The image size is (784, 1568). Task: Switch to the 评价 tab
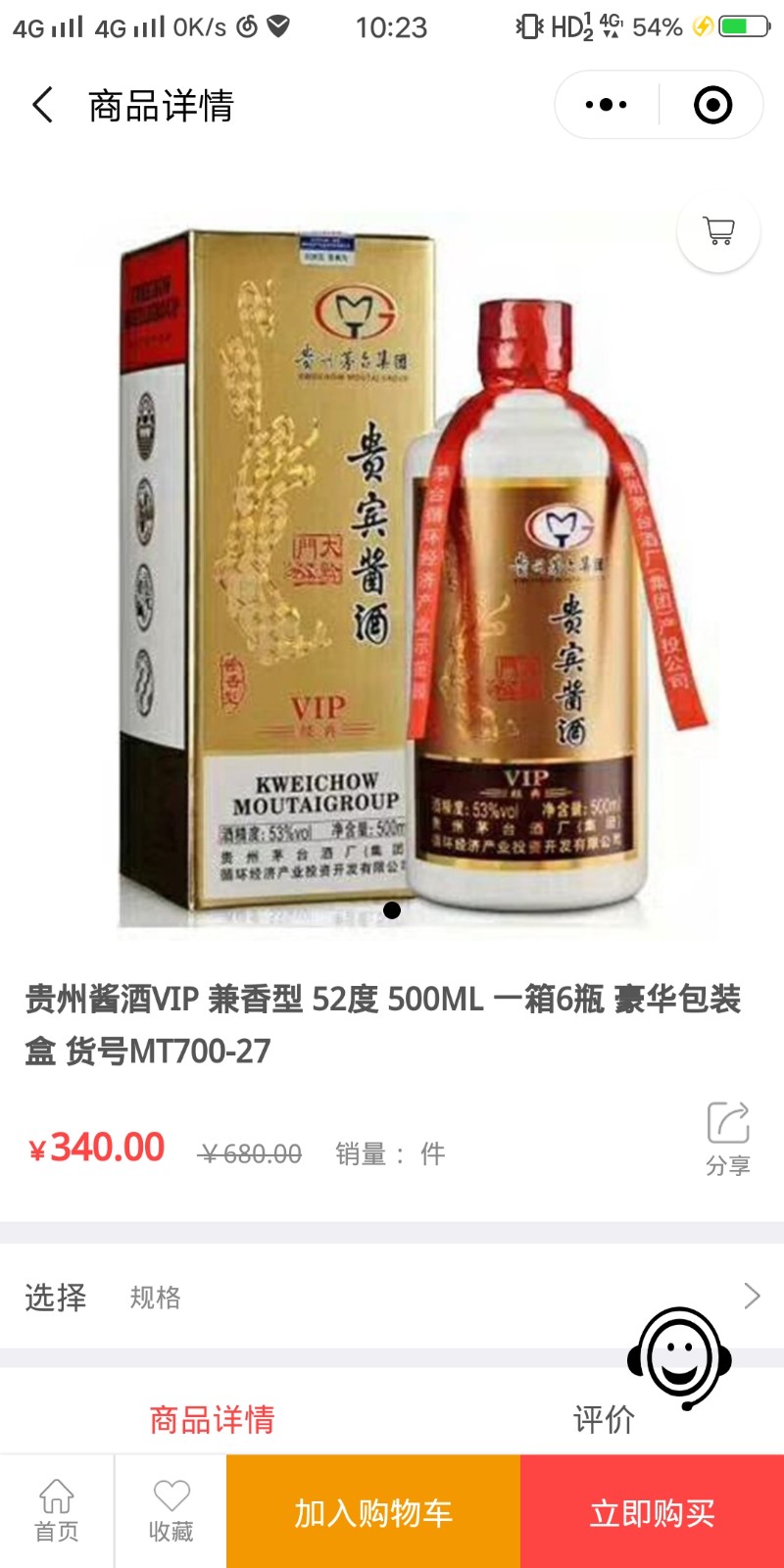[604, 1419]
